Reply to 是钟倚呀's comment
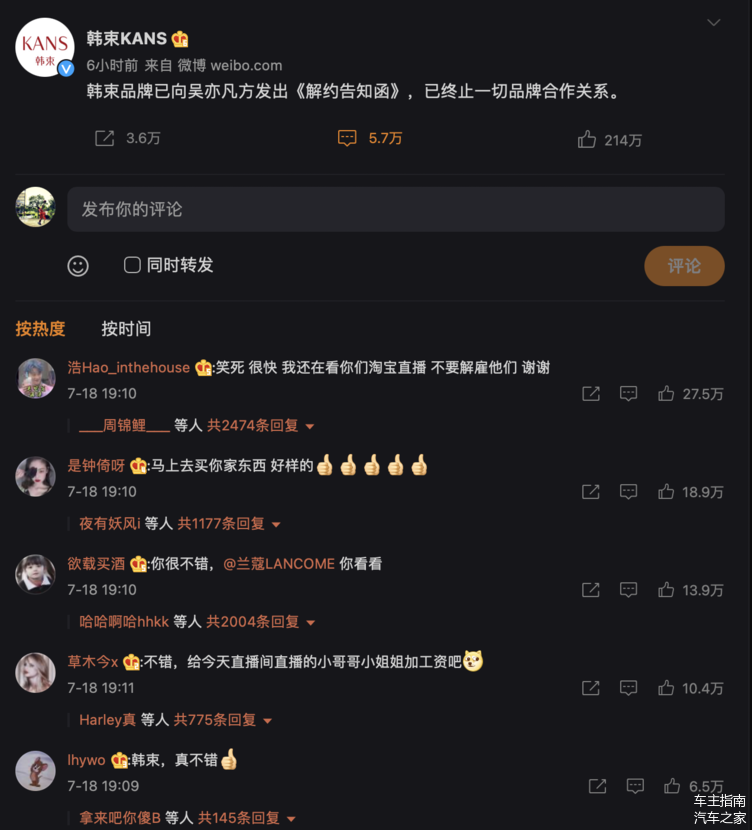This screenshot has width=752, height=830. [x=628, y=492]
